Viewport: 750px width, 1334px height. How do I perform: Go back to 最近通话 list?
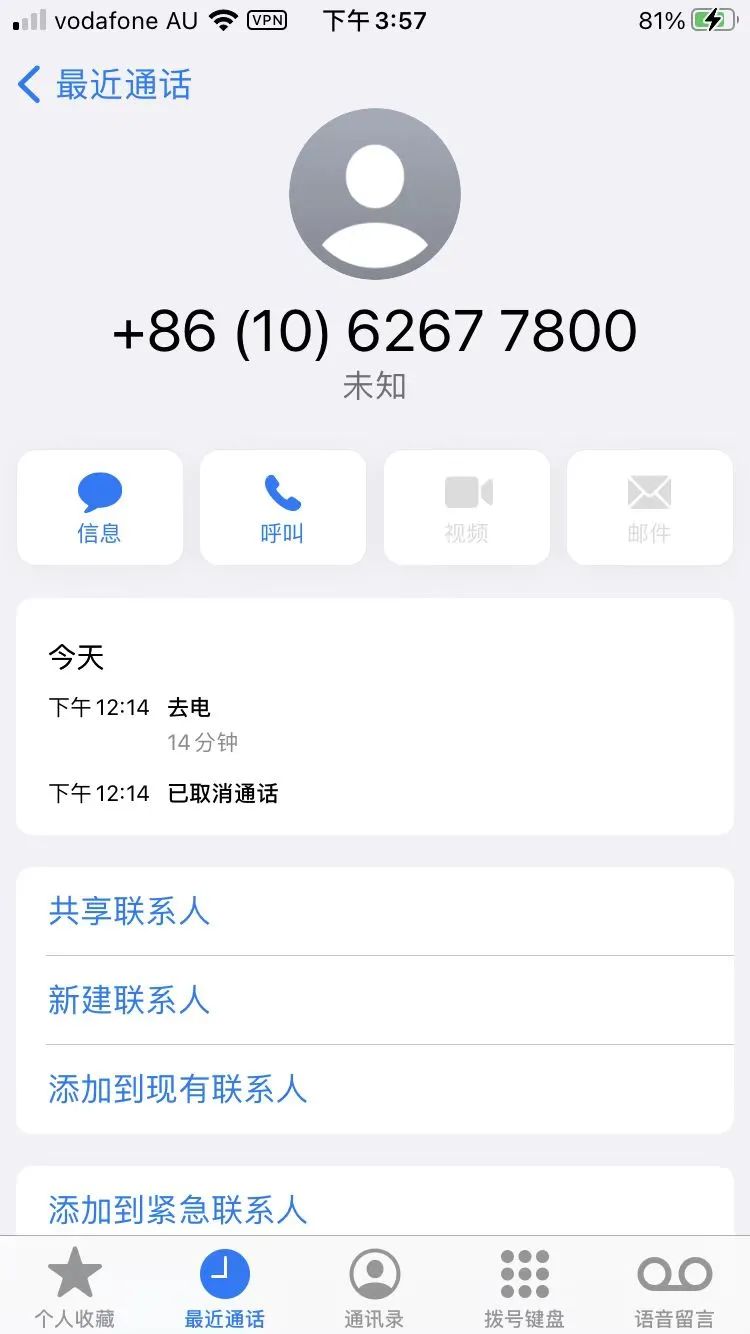point(104,85)
